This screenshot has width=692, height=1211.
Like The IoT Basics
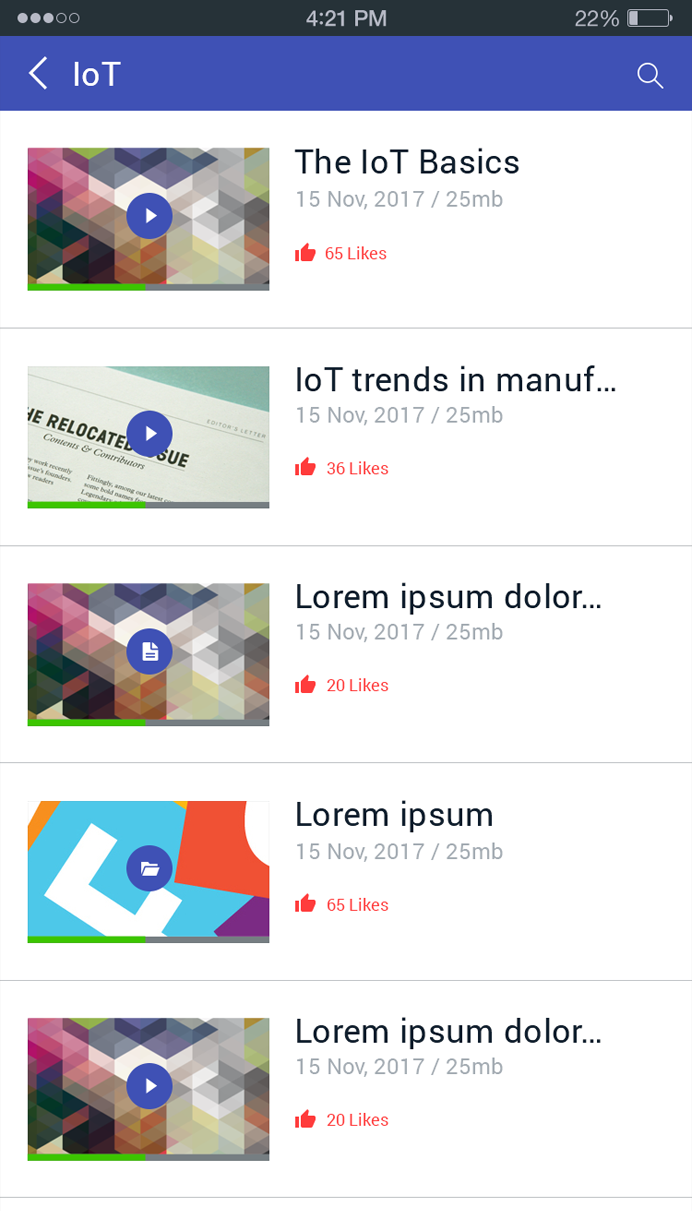(305, 253)
